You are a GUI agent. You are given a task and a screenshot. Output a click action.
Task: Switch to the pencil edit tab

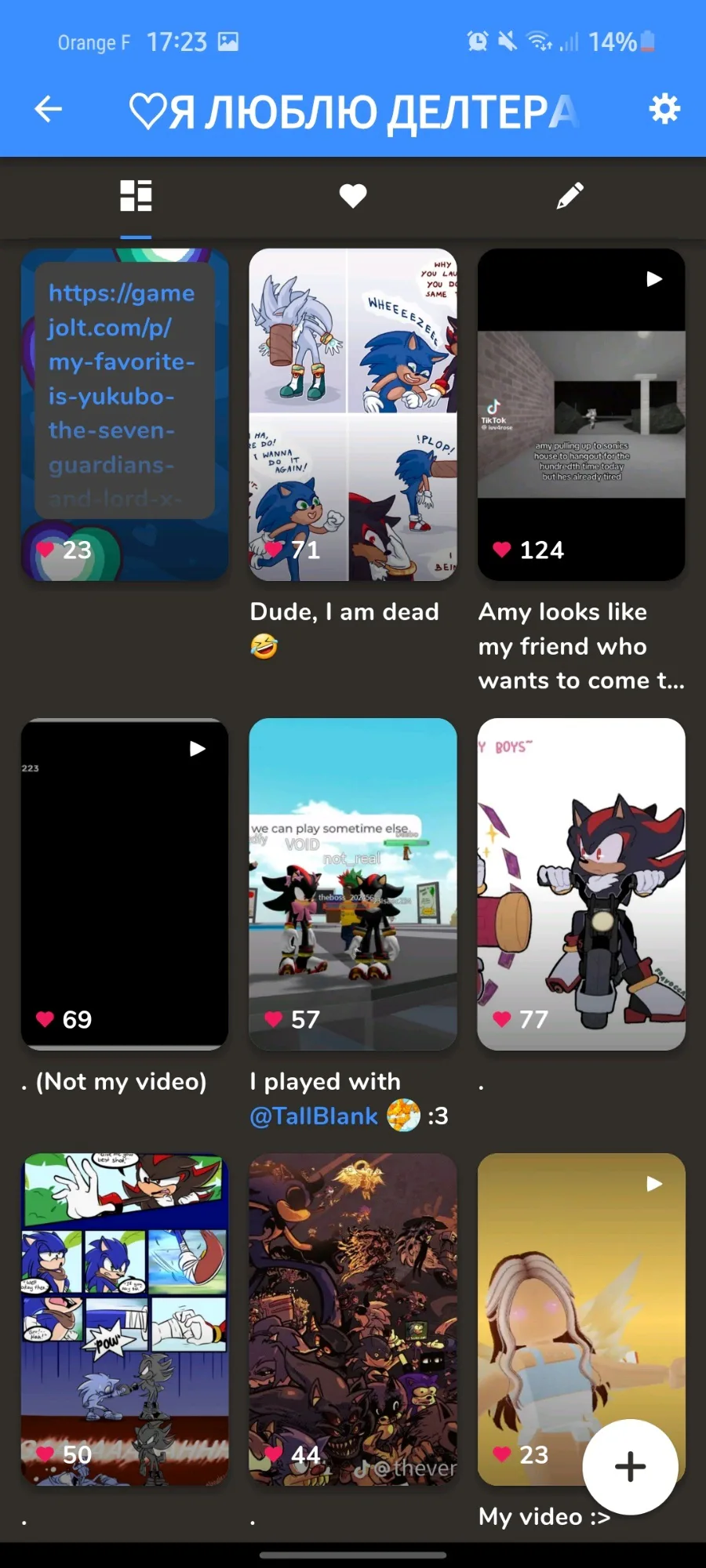tap(570, 196)
